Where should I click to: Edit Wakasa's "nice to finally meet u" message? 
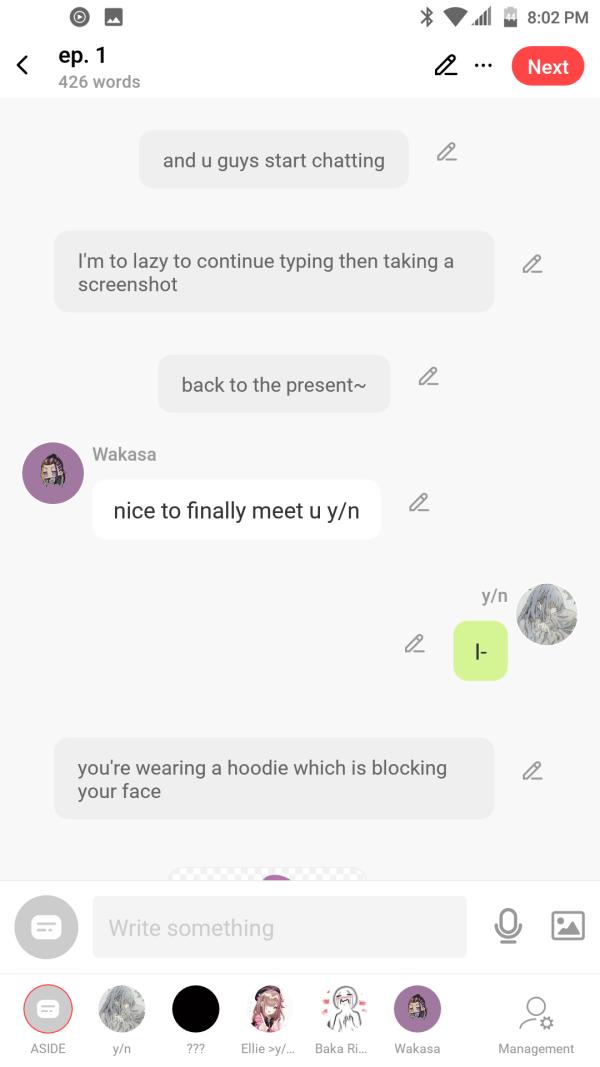(419, 502)
